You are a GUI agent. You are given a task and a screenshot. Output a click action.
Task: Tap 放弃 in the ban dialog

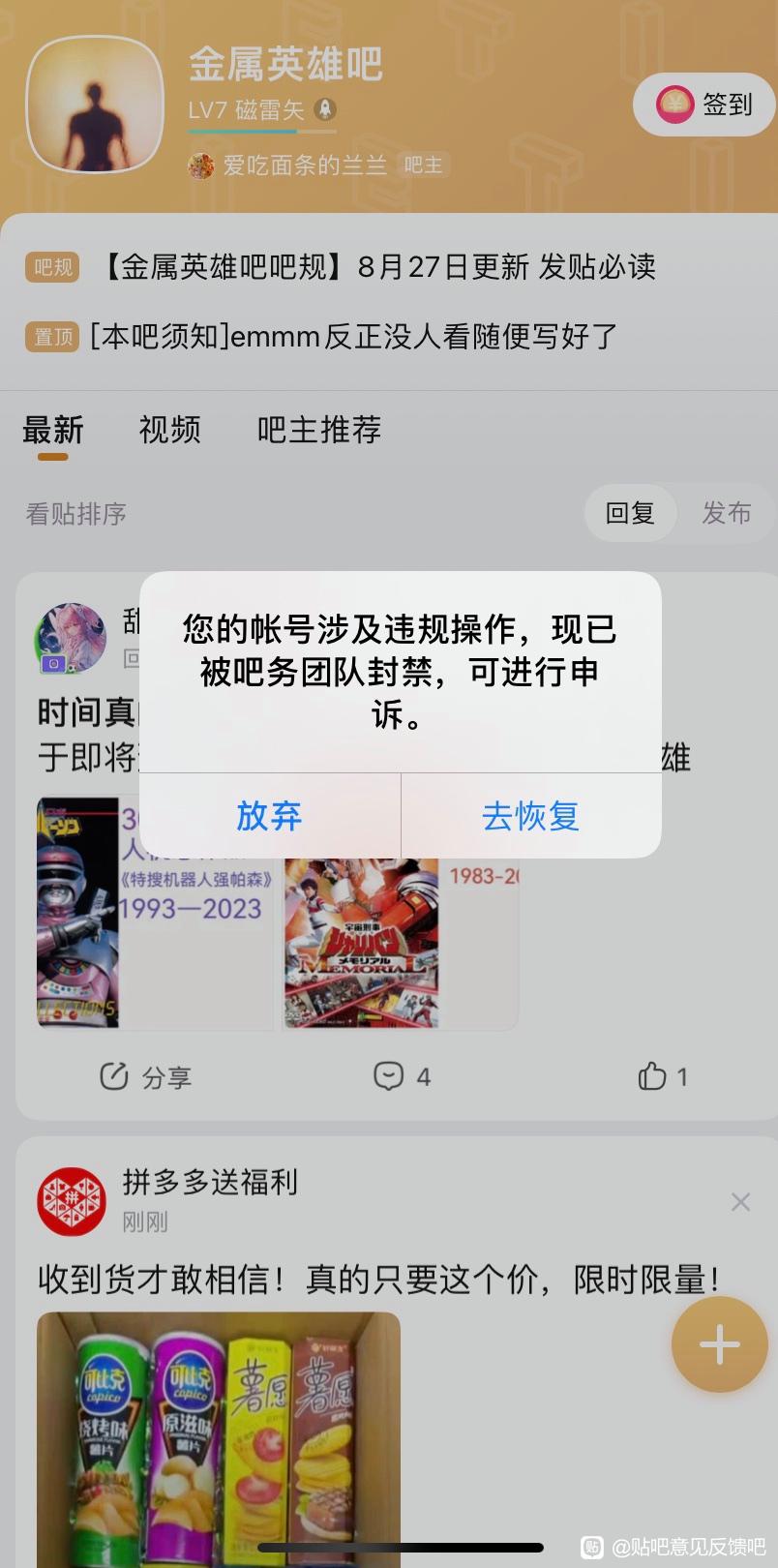[269, 816]
